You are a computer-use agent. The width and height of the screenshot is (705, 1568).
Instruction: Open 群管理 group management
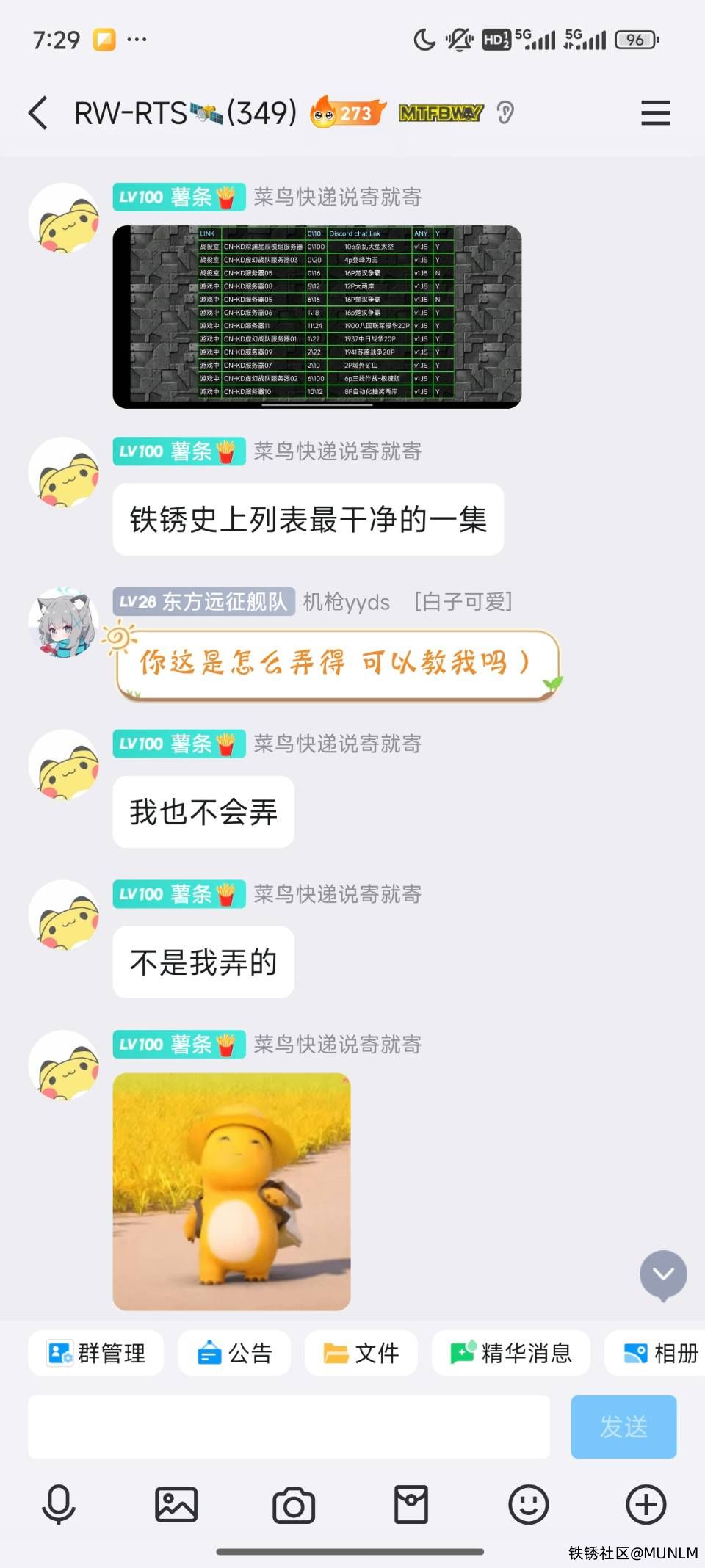[x=96, y=1353]
